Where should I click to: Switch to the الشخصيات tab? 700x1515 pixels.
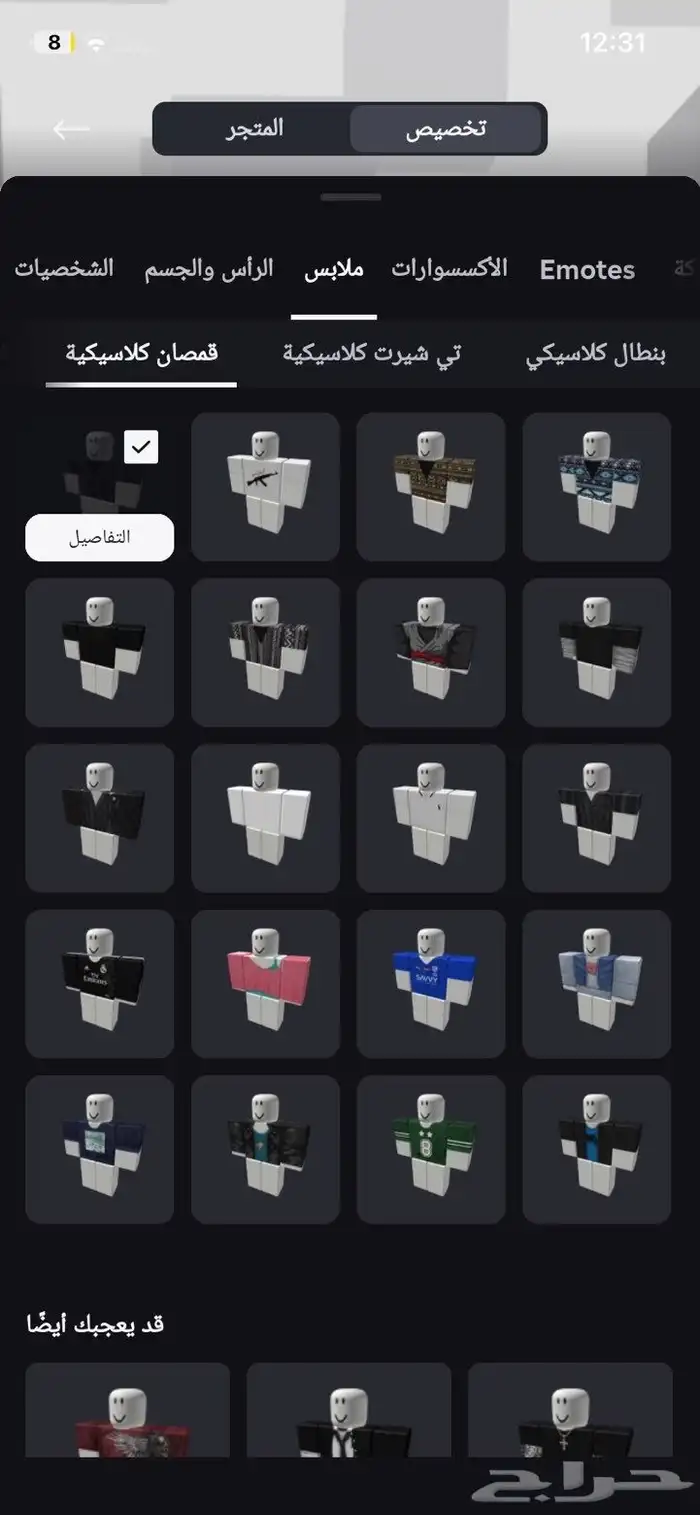64,268
